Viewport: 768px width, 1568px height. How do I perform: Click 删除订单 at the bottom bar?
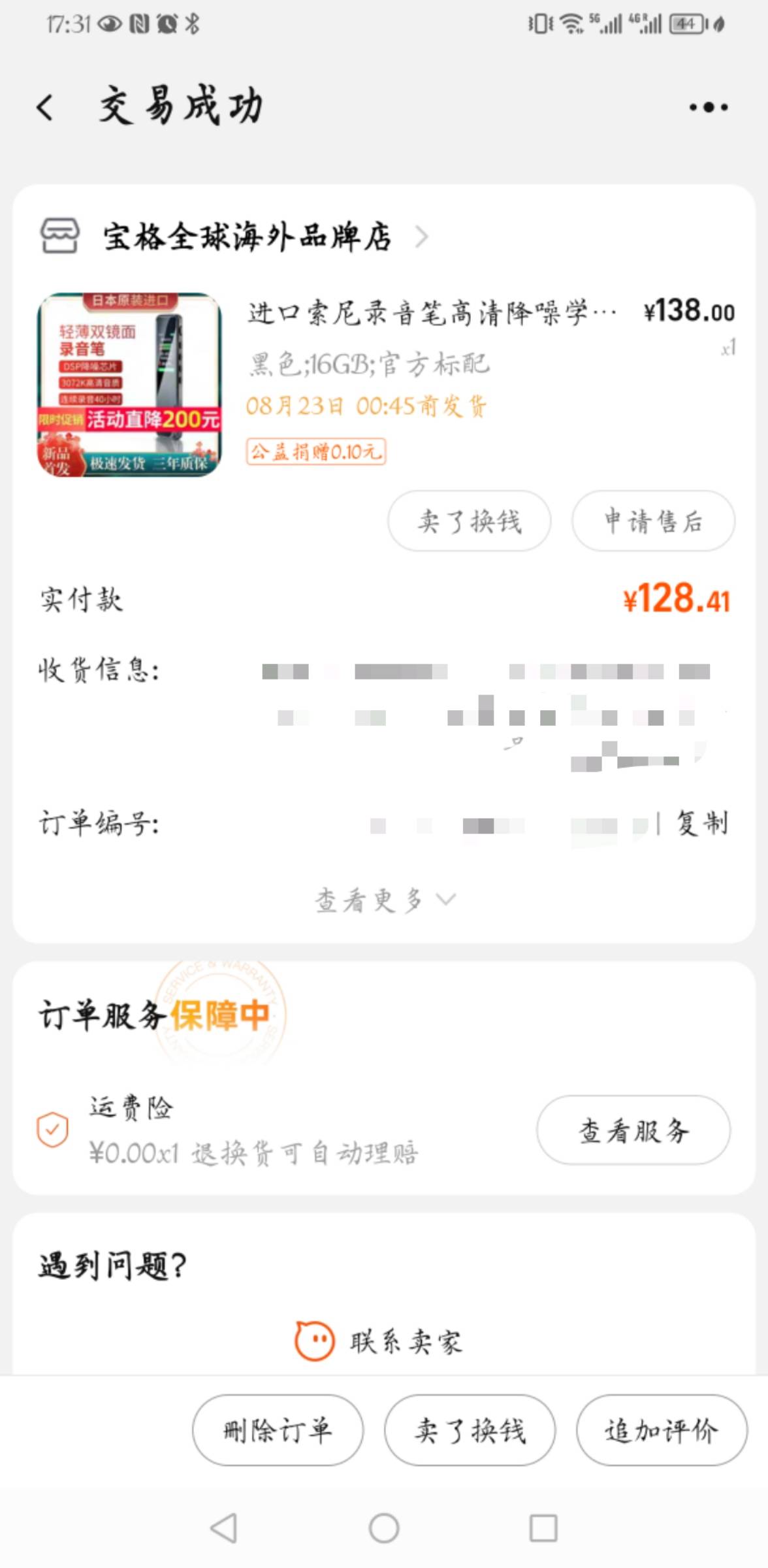pyautogui.click(x=277, y=1429)
